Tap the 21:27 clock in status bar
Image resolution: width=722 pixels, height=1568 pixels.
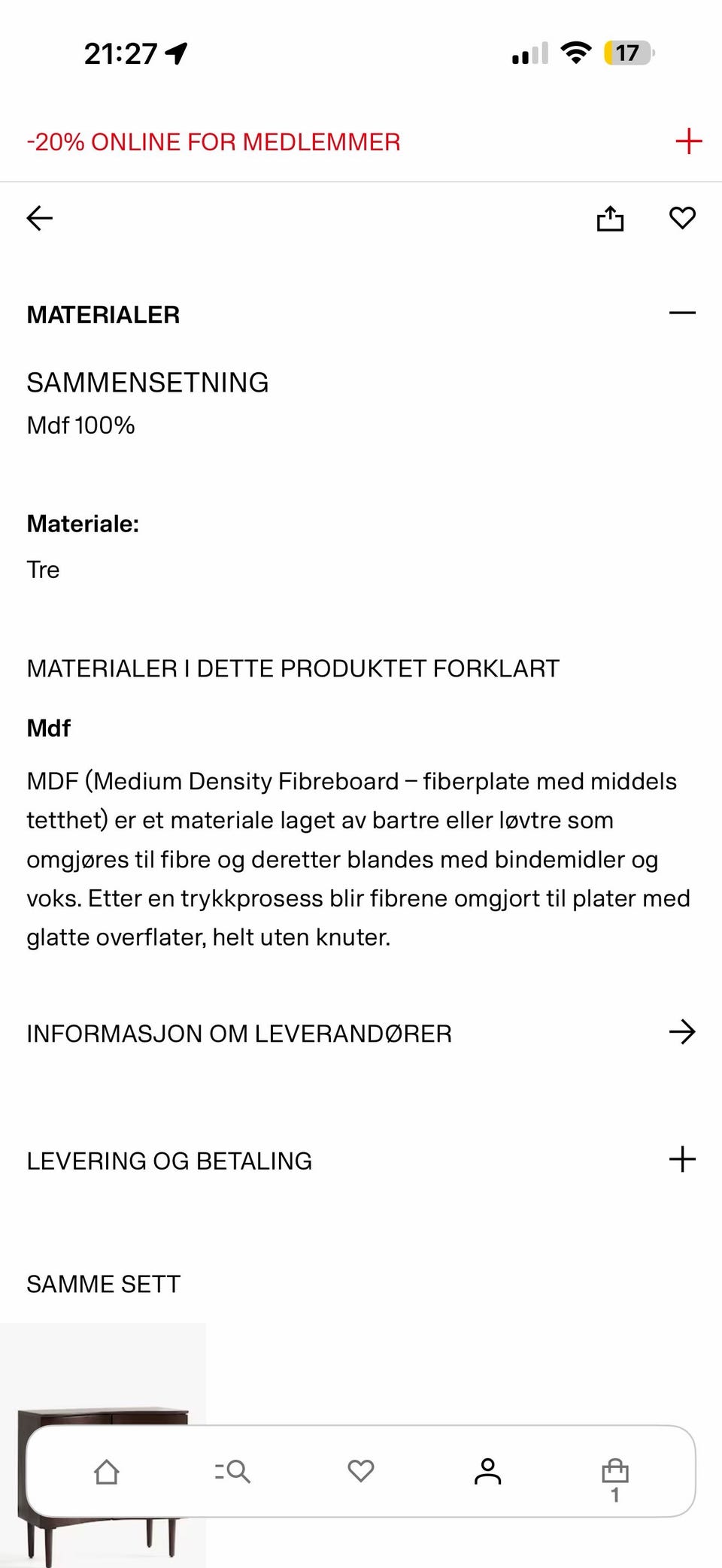120,53
